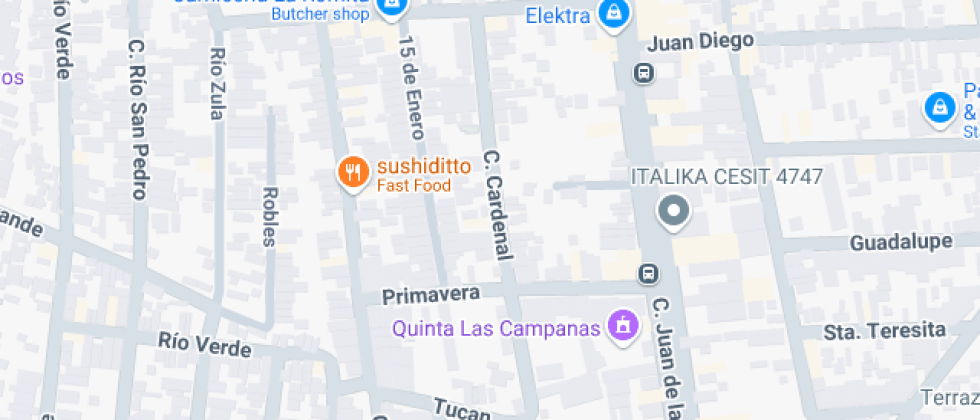Open the sushiditto Fast Food marker
980x420 pixels.
click(352, 174)
